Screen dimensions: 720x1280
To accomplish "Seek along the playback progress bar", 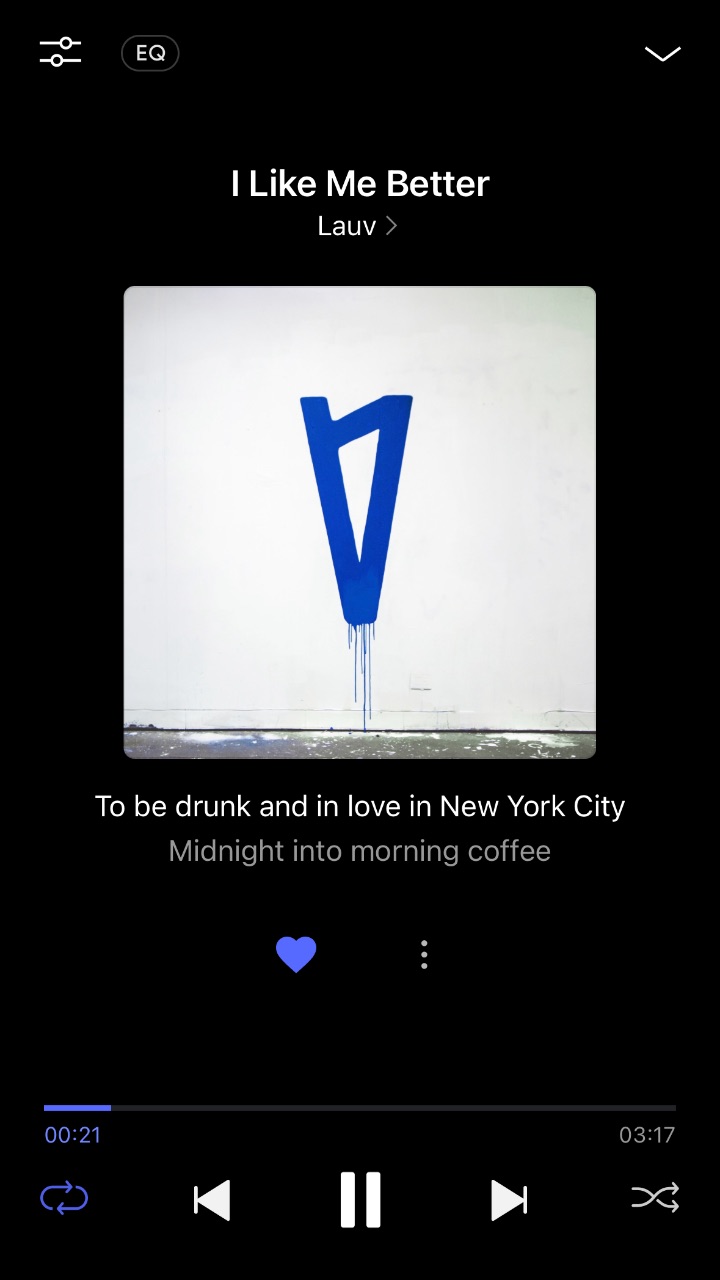I will 360,1108.
